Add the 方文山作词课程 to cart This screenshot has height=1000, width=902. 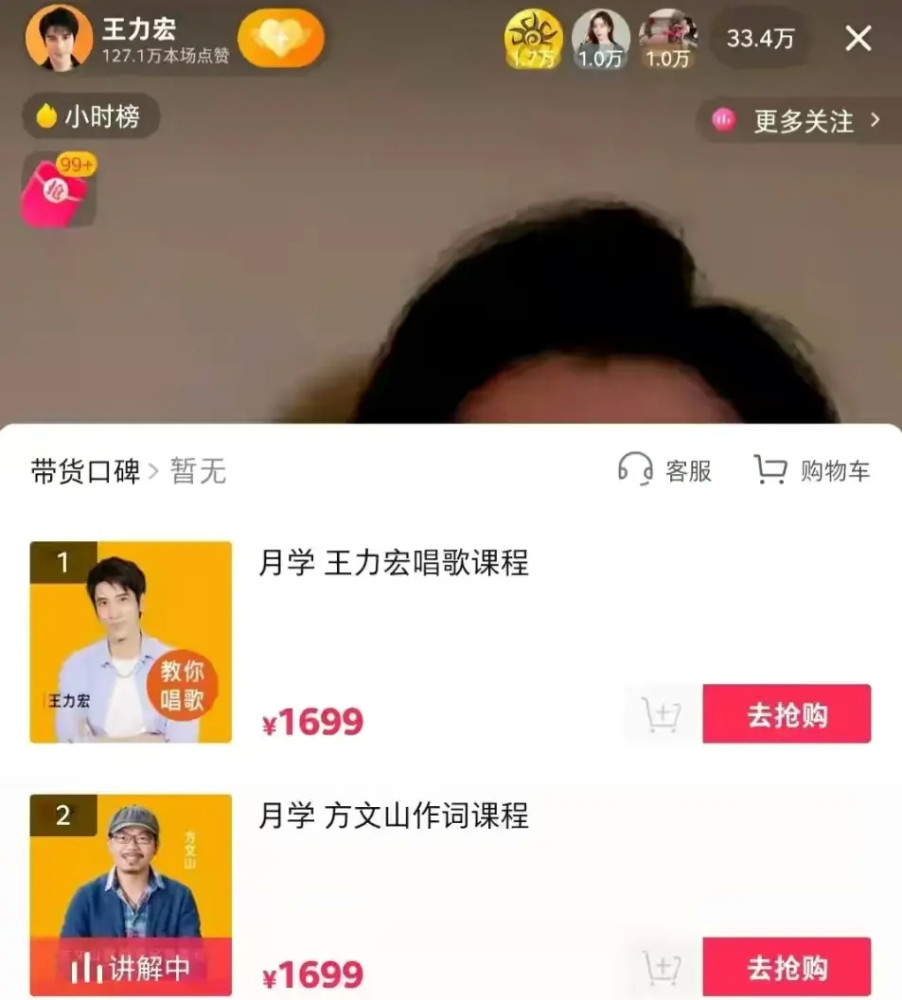point(661,967)
